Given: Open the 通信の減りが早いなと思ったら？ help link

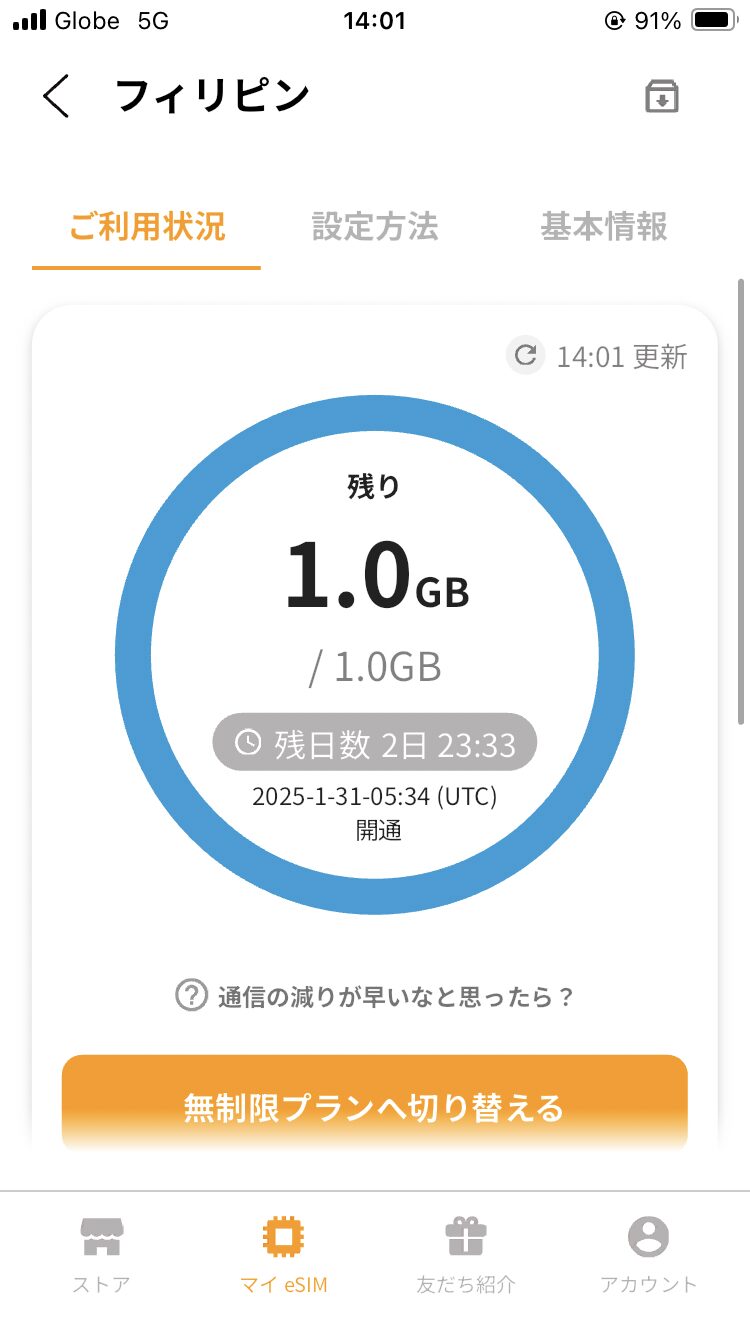Looking at the screenshot, I should tap(375, 996).
